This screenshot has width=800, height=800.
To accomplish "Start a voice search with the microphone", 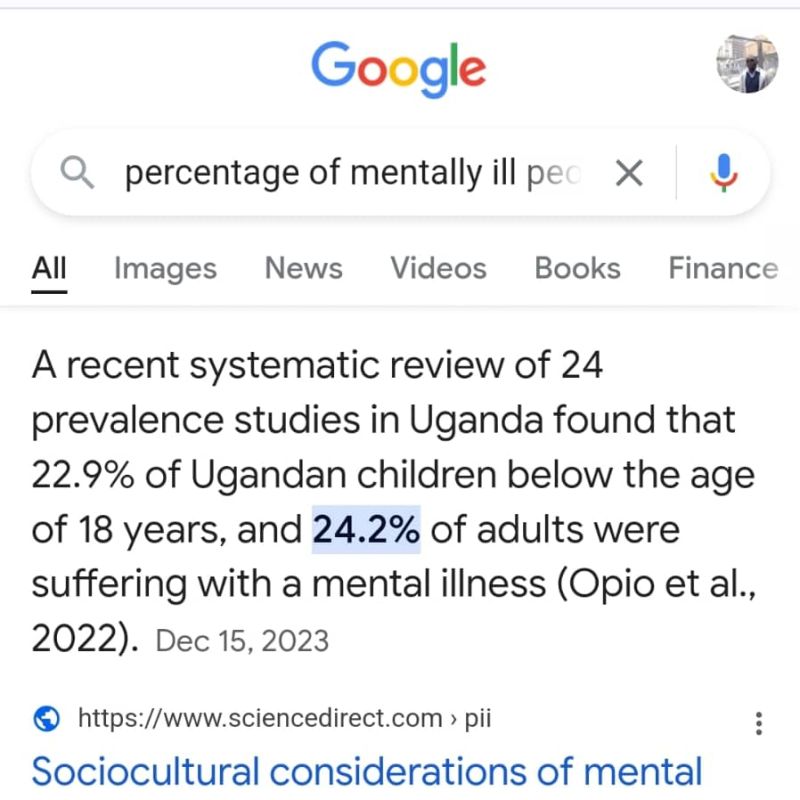I will tap(723, 175).
